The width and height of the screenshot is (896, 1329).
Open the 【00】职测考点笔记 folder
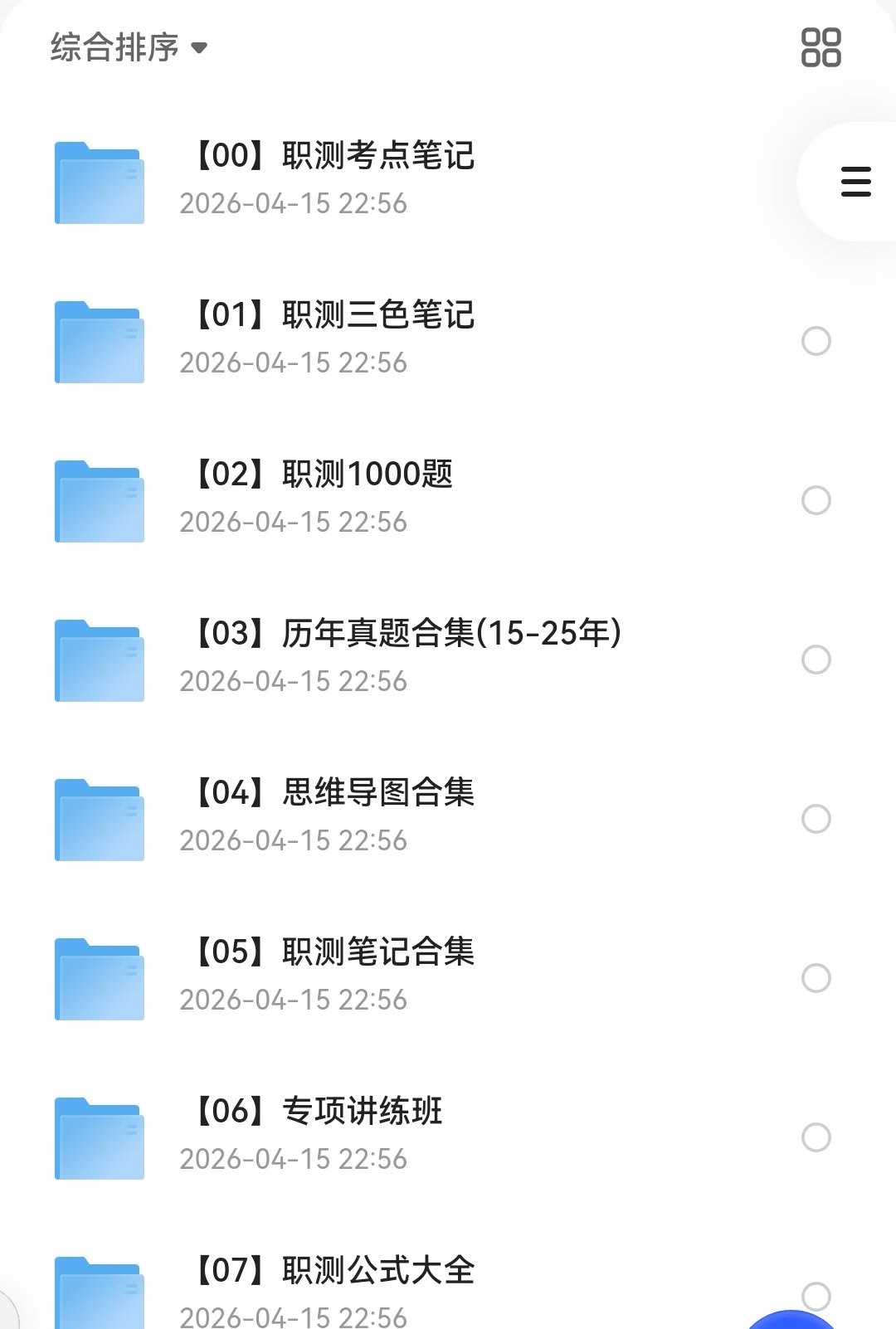(334, 156)
